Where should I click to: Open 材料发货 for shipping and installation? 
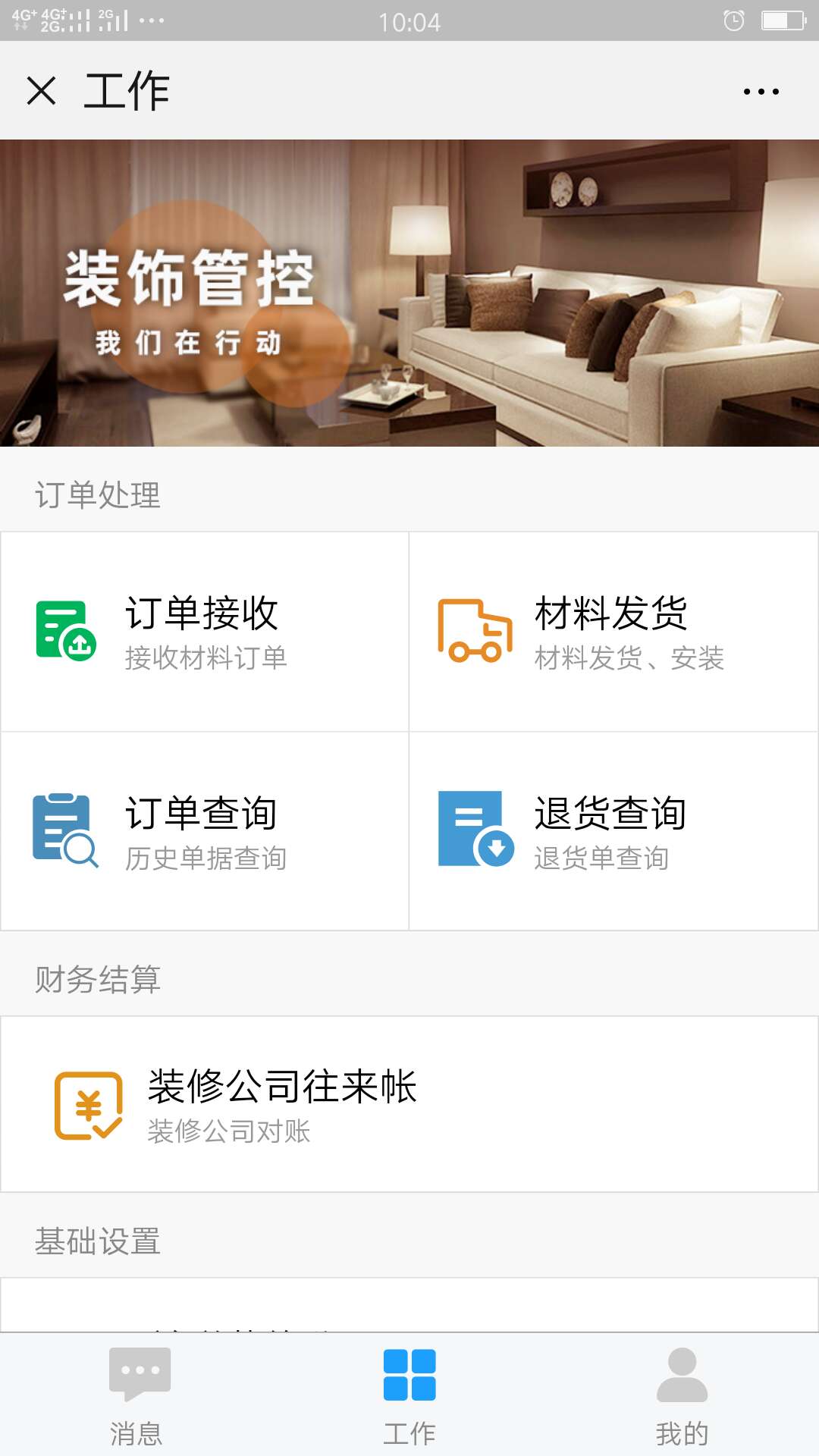613,632
